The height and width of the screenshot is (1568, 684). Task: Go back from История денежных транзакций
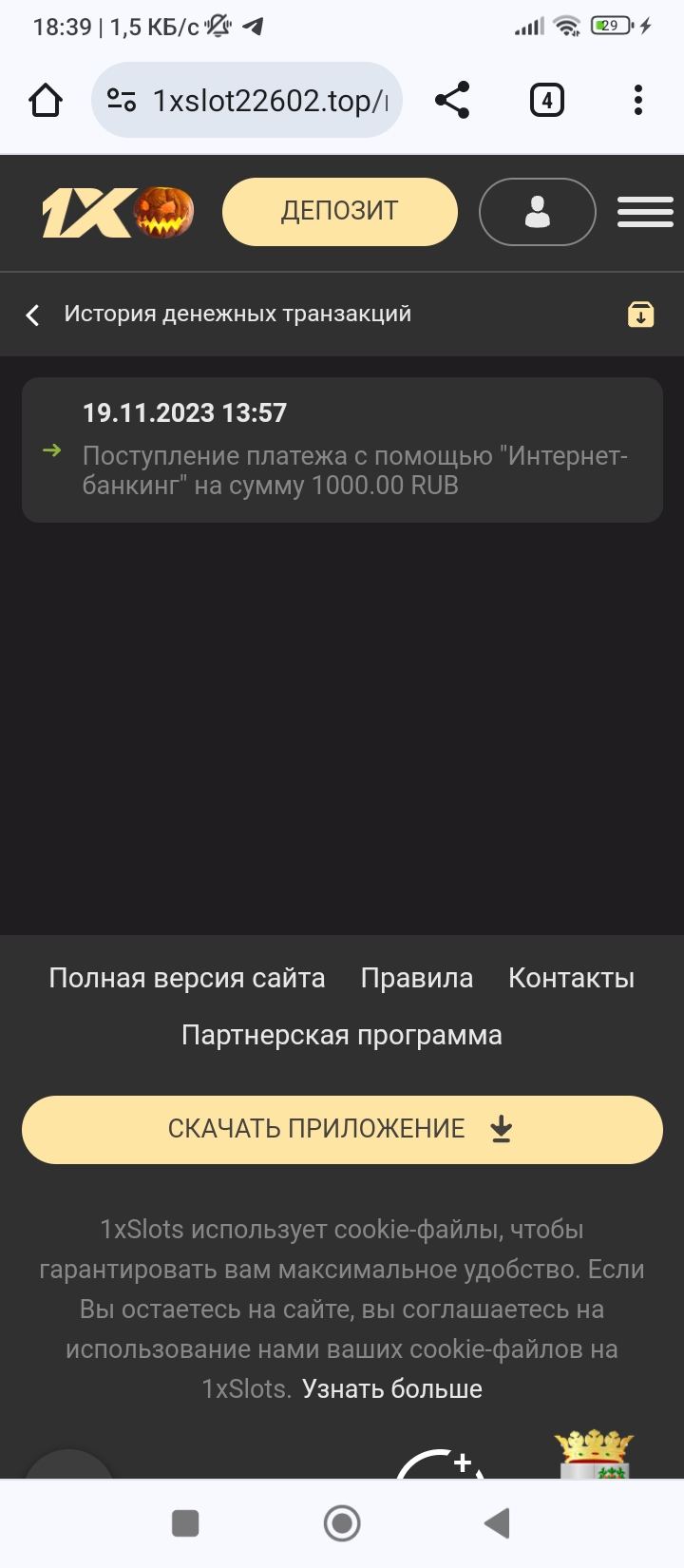(33, 315)
